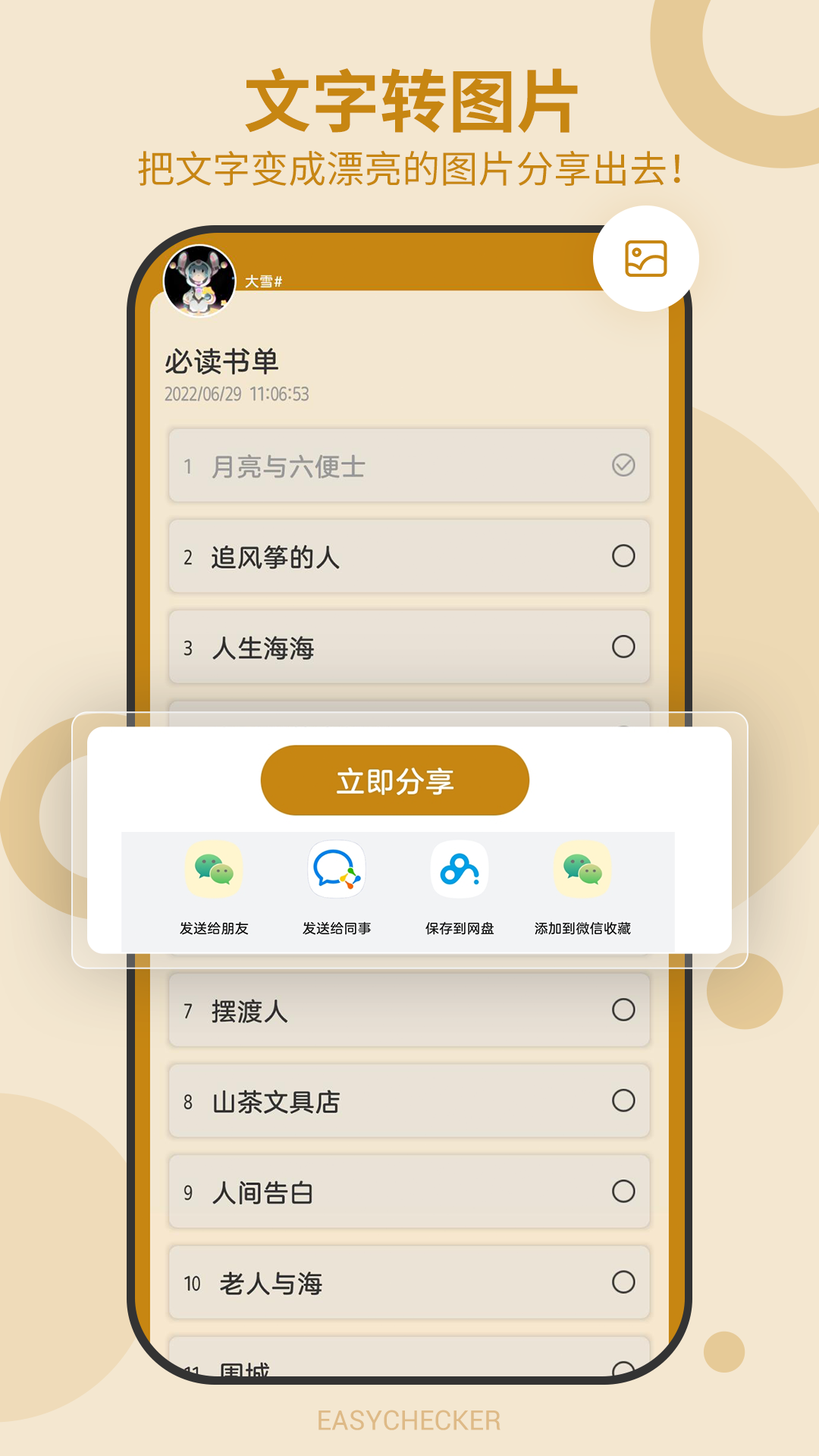Toggle the circle next to 摆渡人
Image resolution: width=819 pixels, height=1456 pixels.
point(624,1010)
